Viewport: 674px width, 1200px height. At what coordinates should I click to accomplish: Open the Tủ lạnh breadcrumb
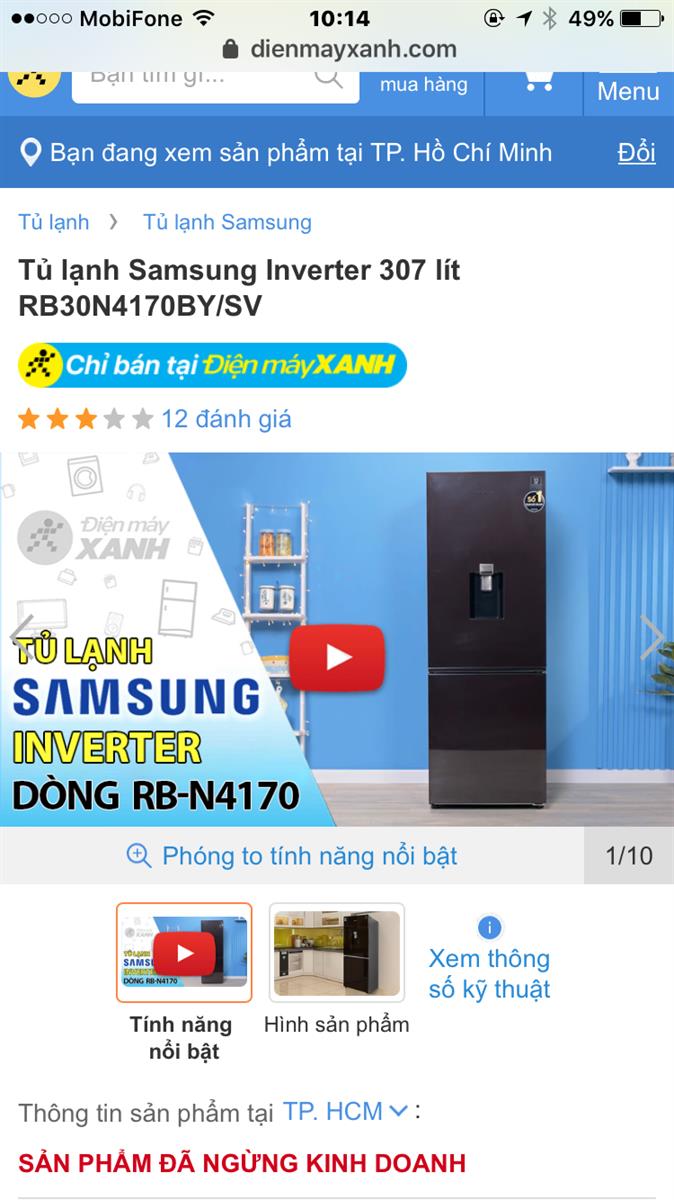click(x=54, y=222)
